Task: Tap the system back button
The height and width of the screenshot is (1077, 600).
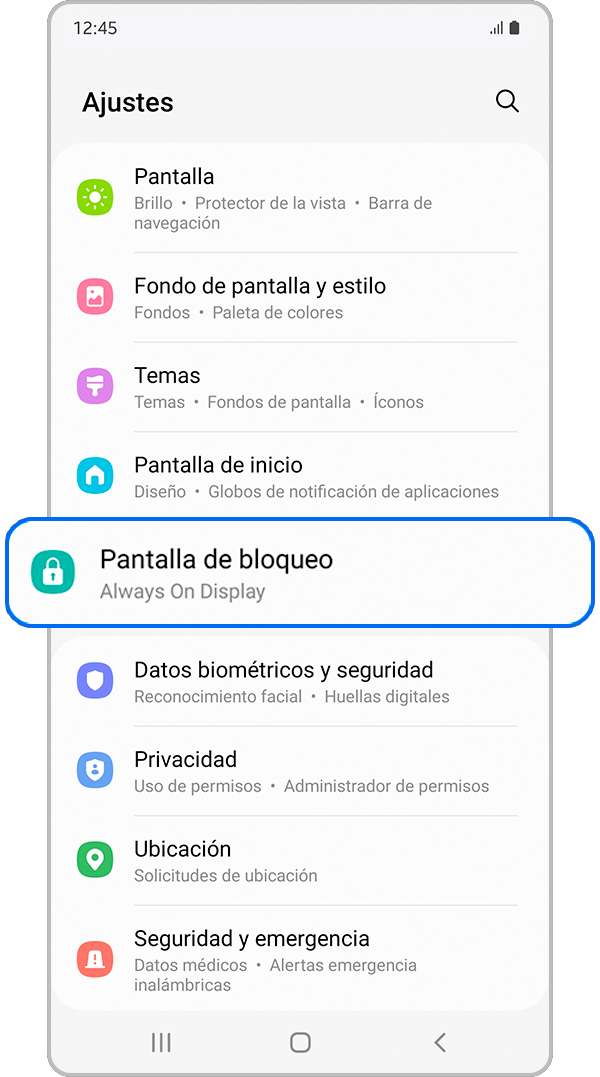Action: click(440, 1042)
